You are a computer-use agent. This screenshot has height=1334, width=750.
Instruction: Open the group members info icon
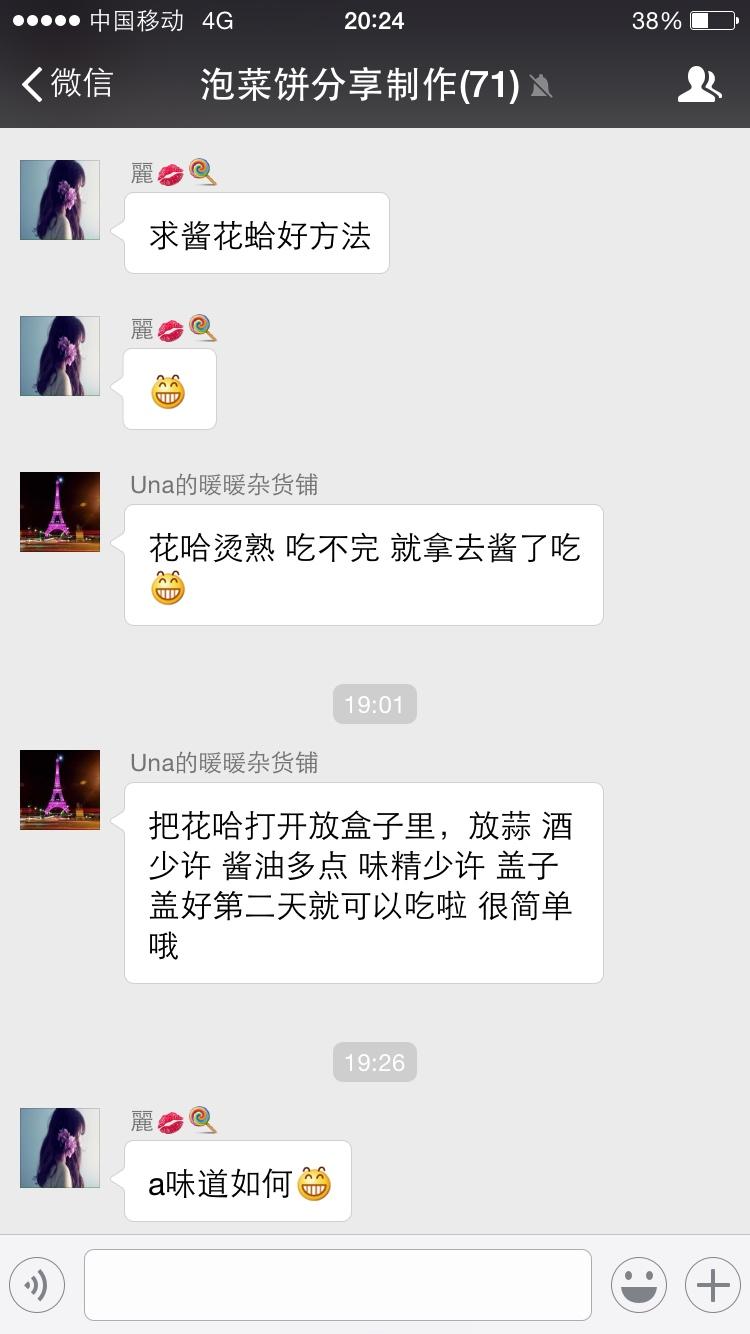coord(699,85)
